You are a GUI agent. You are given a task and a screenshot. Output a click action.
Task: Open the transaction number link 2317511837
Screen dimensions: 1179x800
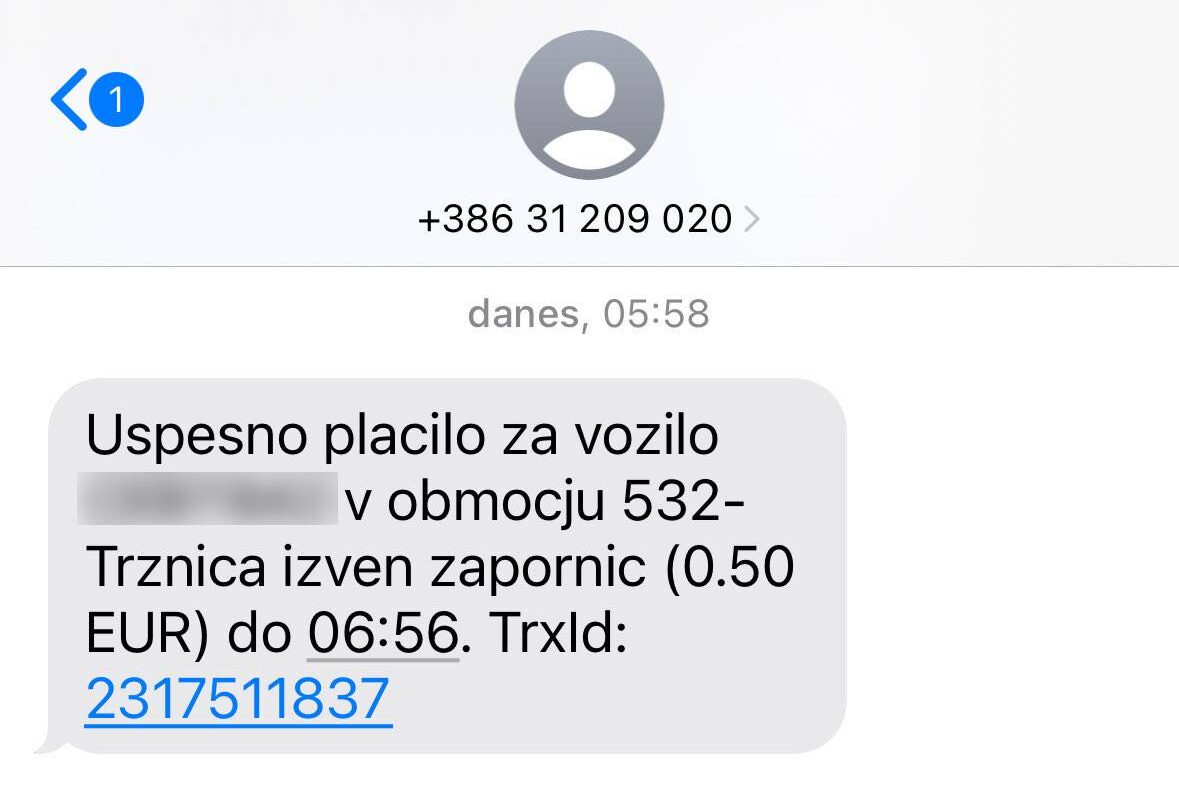(238, 698)
